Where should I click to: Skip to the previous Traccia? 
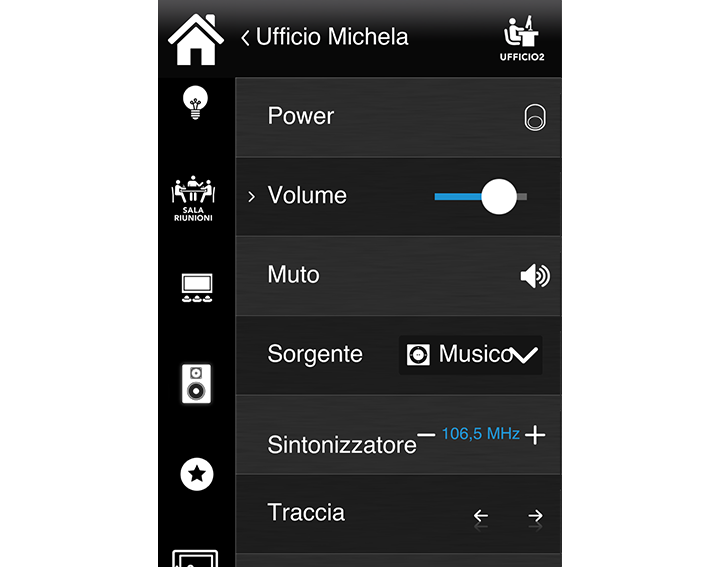[x=480, y=516]
